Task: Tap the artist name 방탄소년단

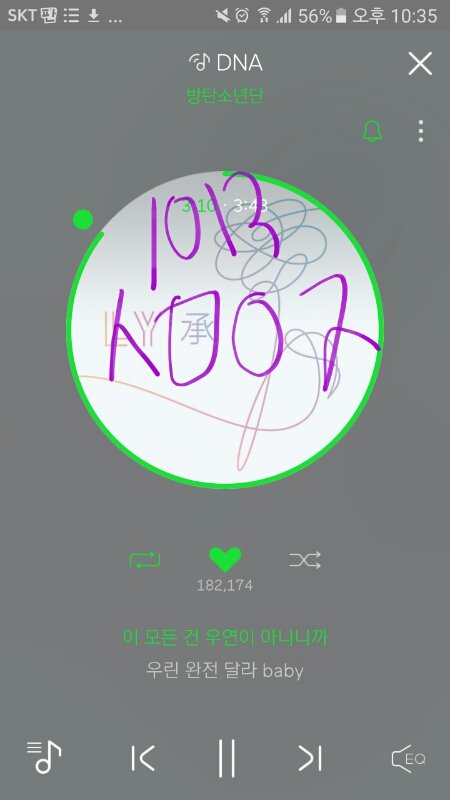Action: pos(225,95)
